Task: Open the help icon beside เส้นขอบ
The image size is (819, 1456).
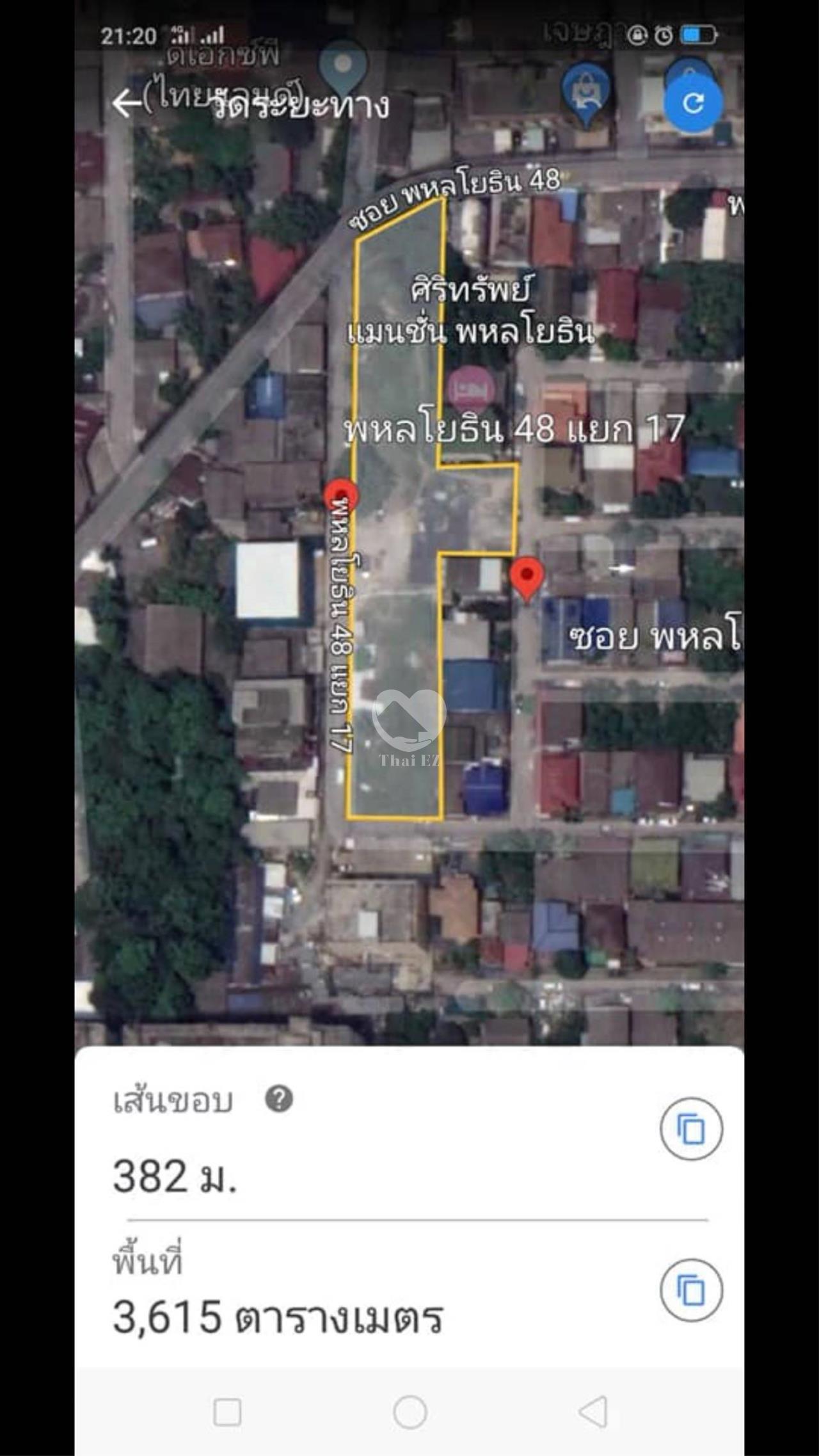Action: point(279,1100)
